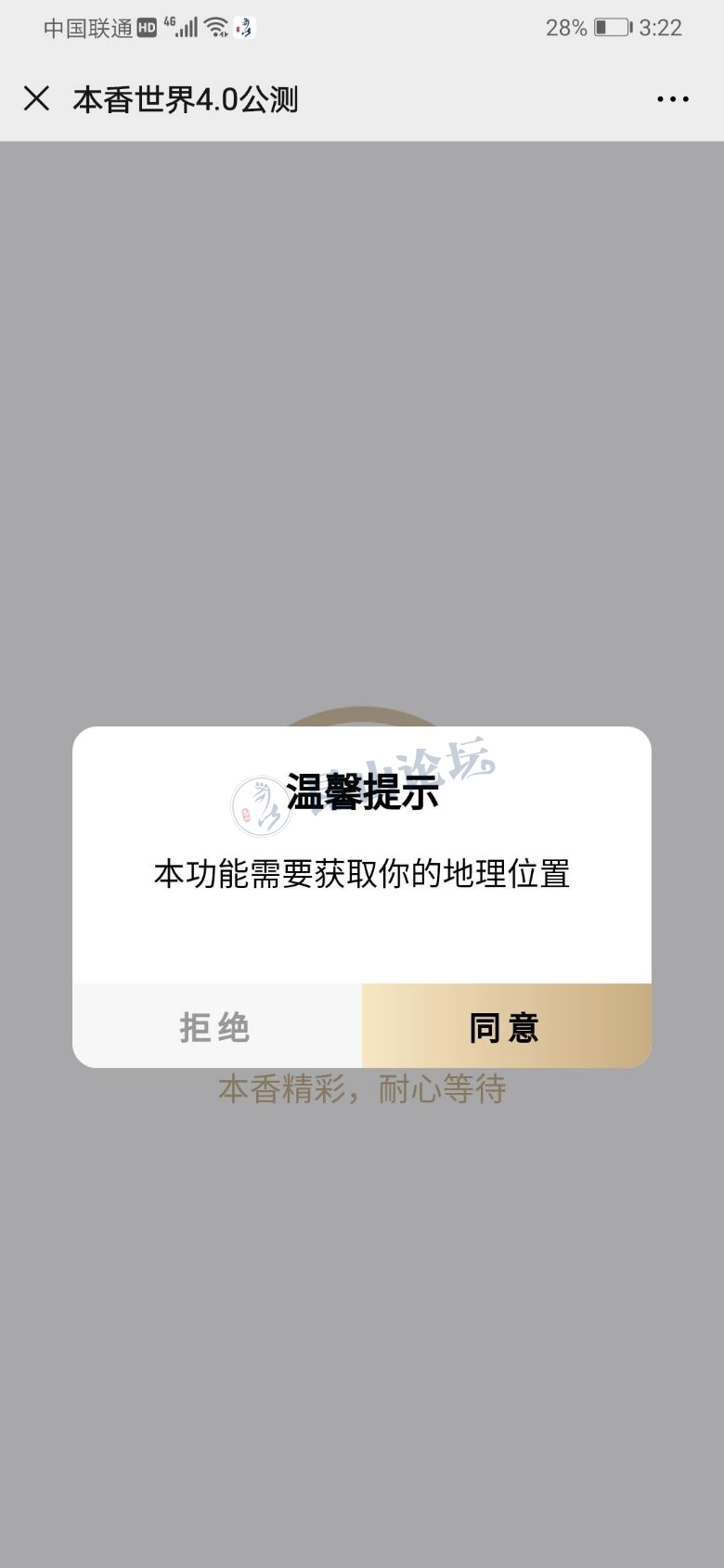724x1568 pixels.
Task: Tap 拒绝 to deny location access
Action: coord(216,1026)
